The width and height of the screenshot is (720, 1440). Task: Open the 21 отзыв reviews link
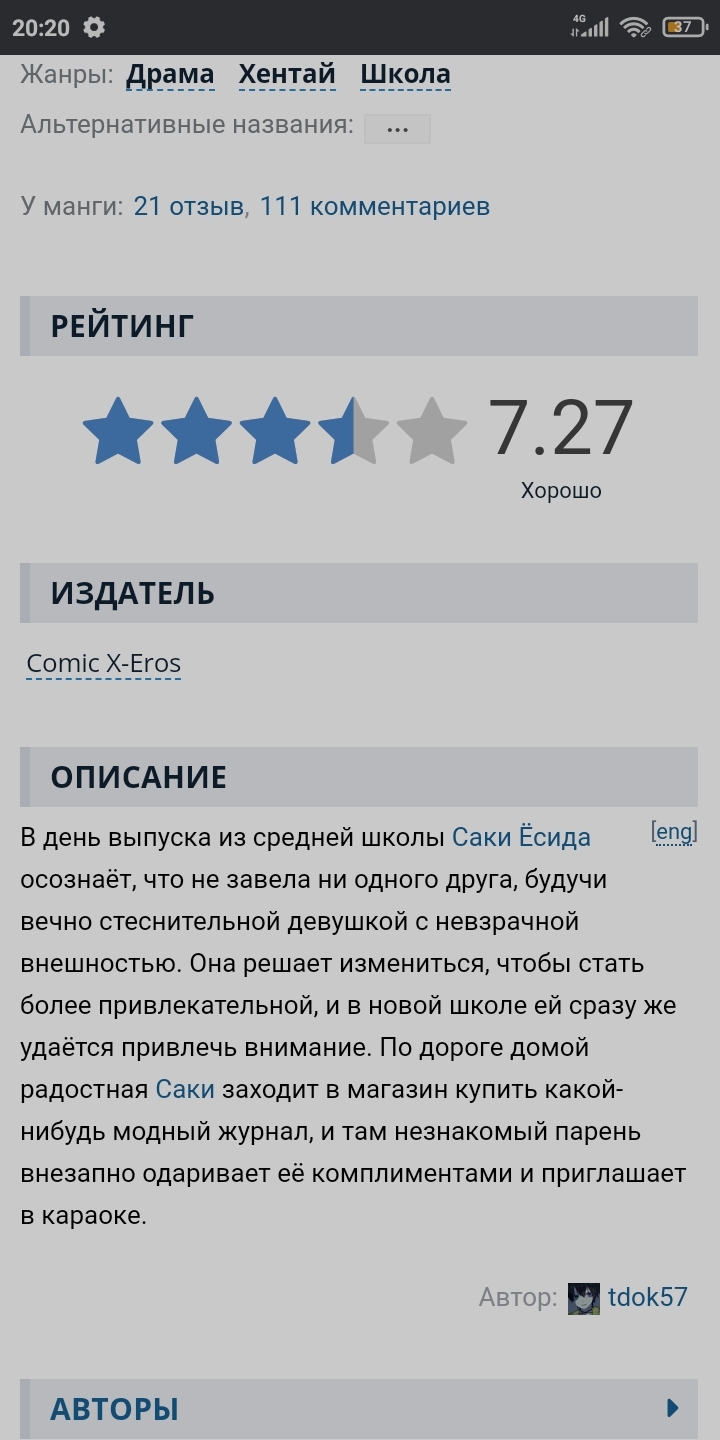tap(189, 206)
